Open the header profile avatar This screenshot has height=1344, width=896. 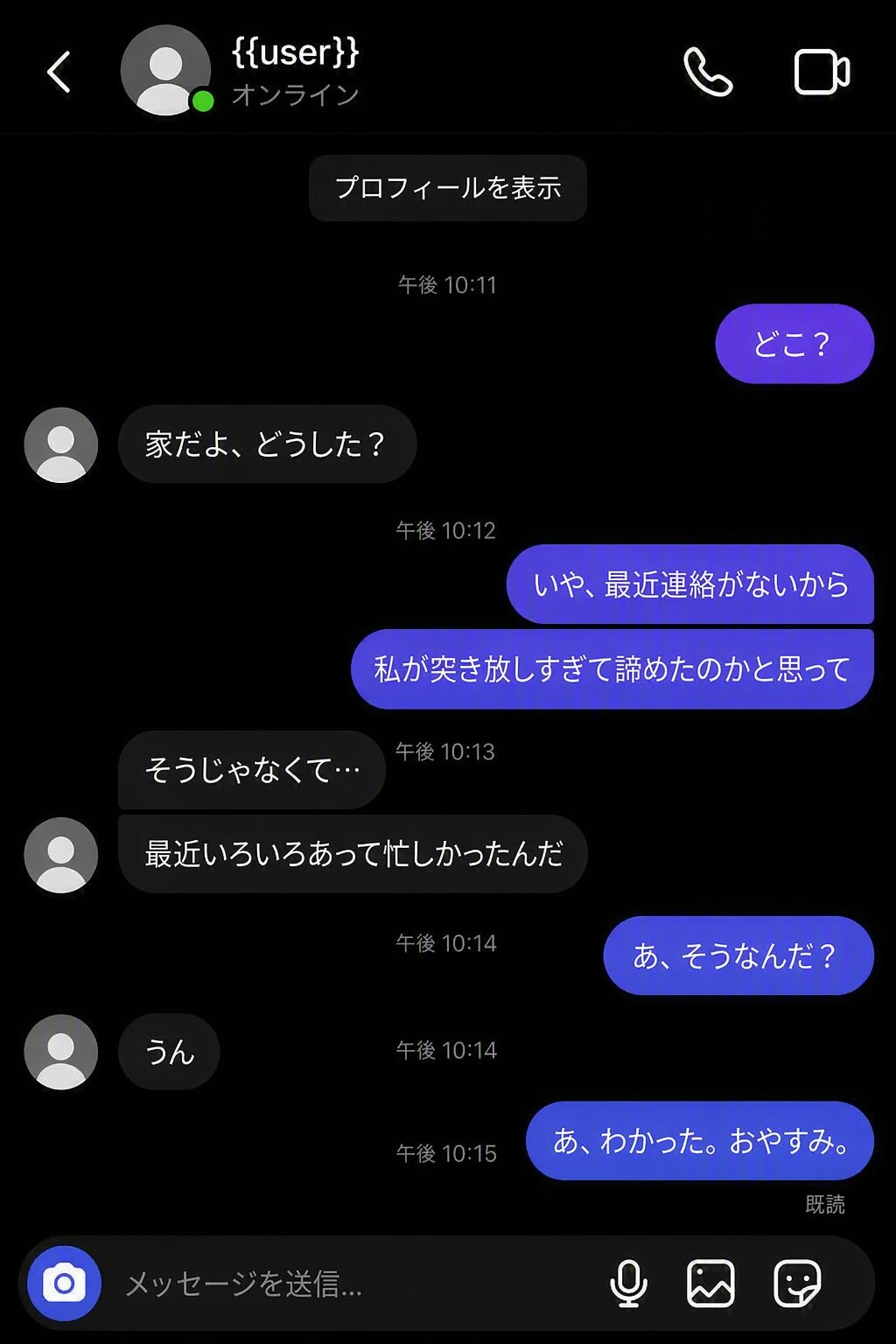pos(165,70)
